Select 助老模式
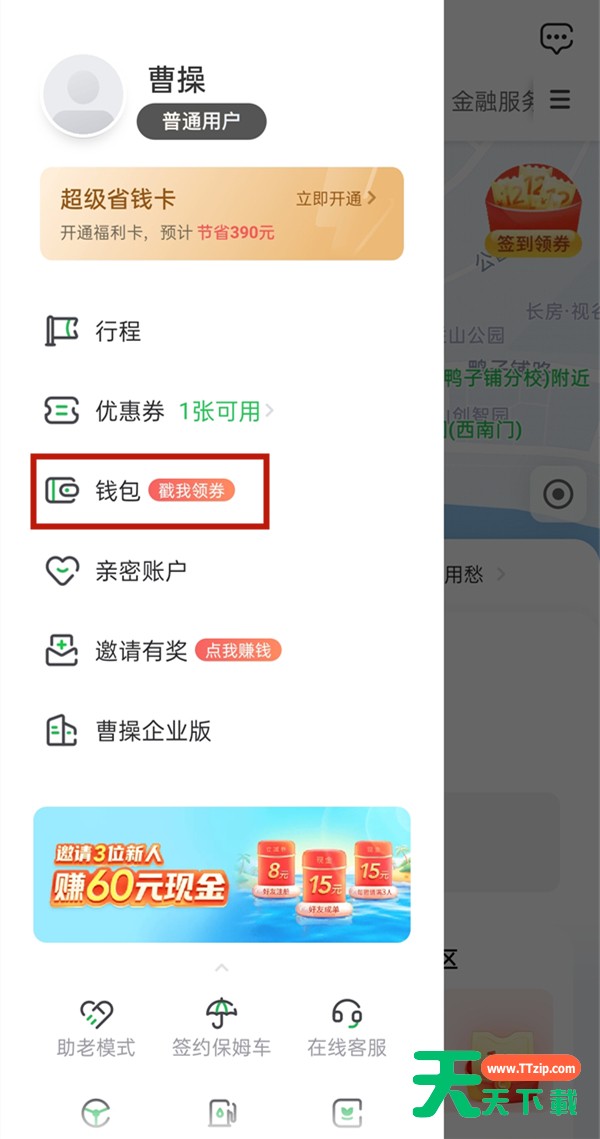 coord(96,1029)
